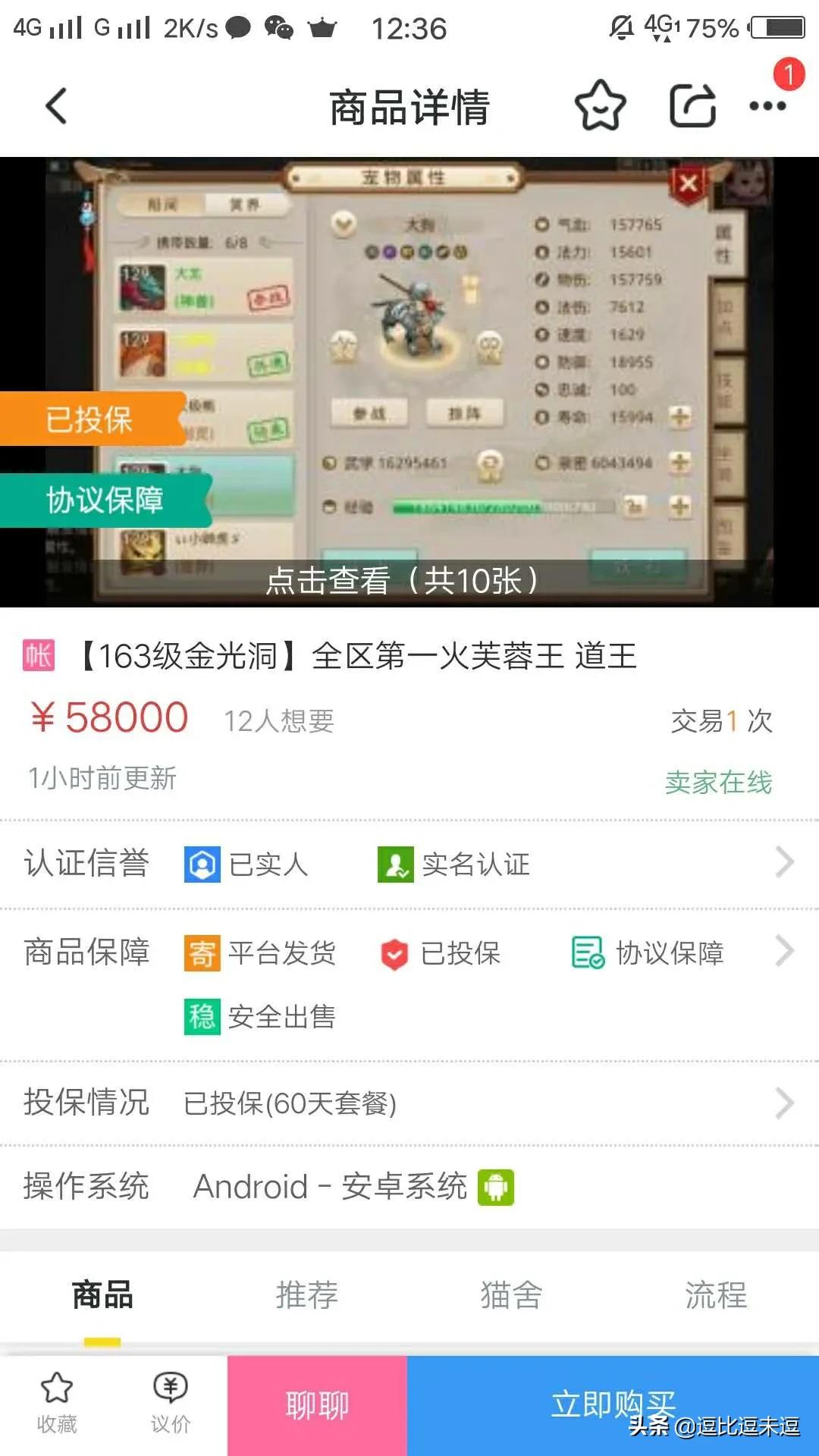Open the 商品保障 guarantee details row
The width and height of the screenshot is (819, 1456).
(409, 952)
